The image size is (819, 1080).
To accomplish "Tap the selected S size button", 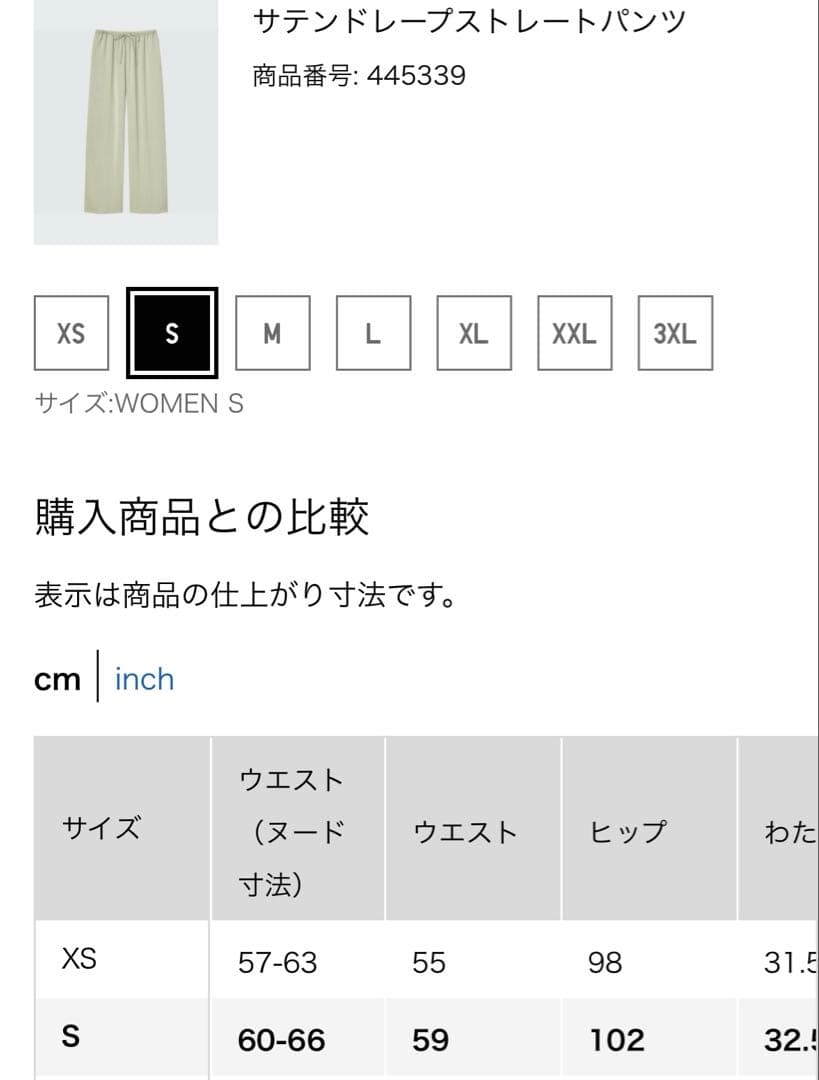I will pos(172,333).
